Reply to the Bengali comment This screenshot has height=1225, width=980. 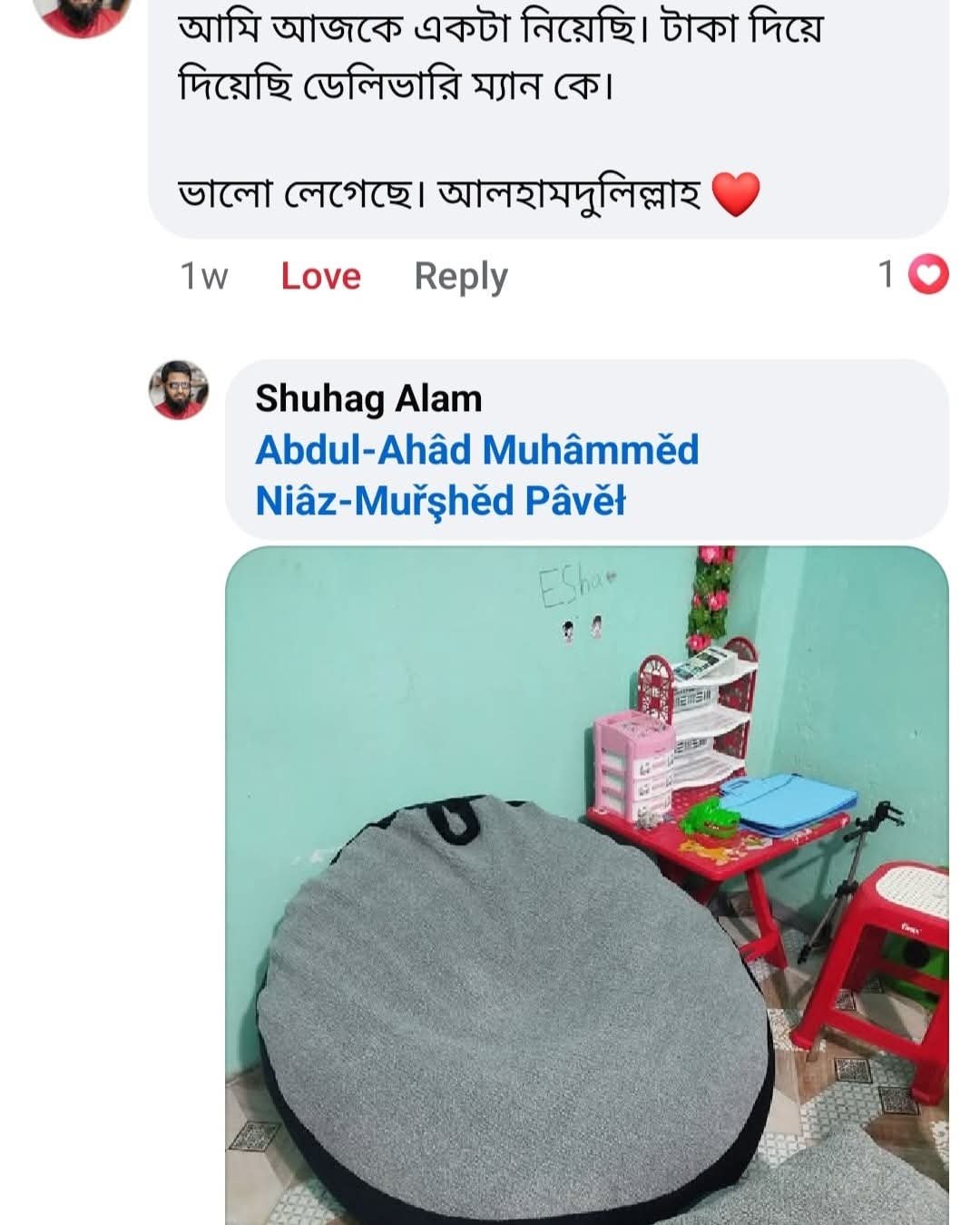tap(460, 276)
